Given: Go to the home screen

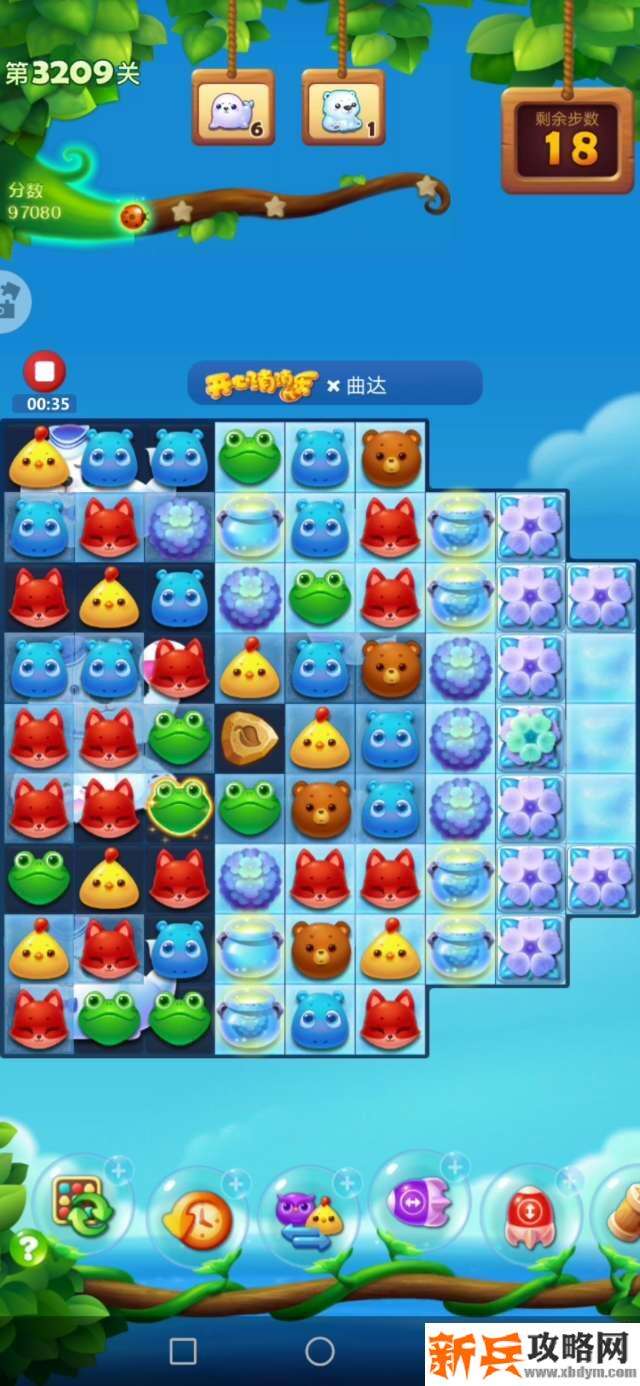Looking at the screenshot, I should 319,1352.
